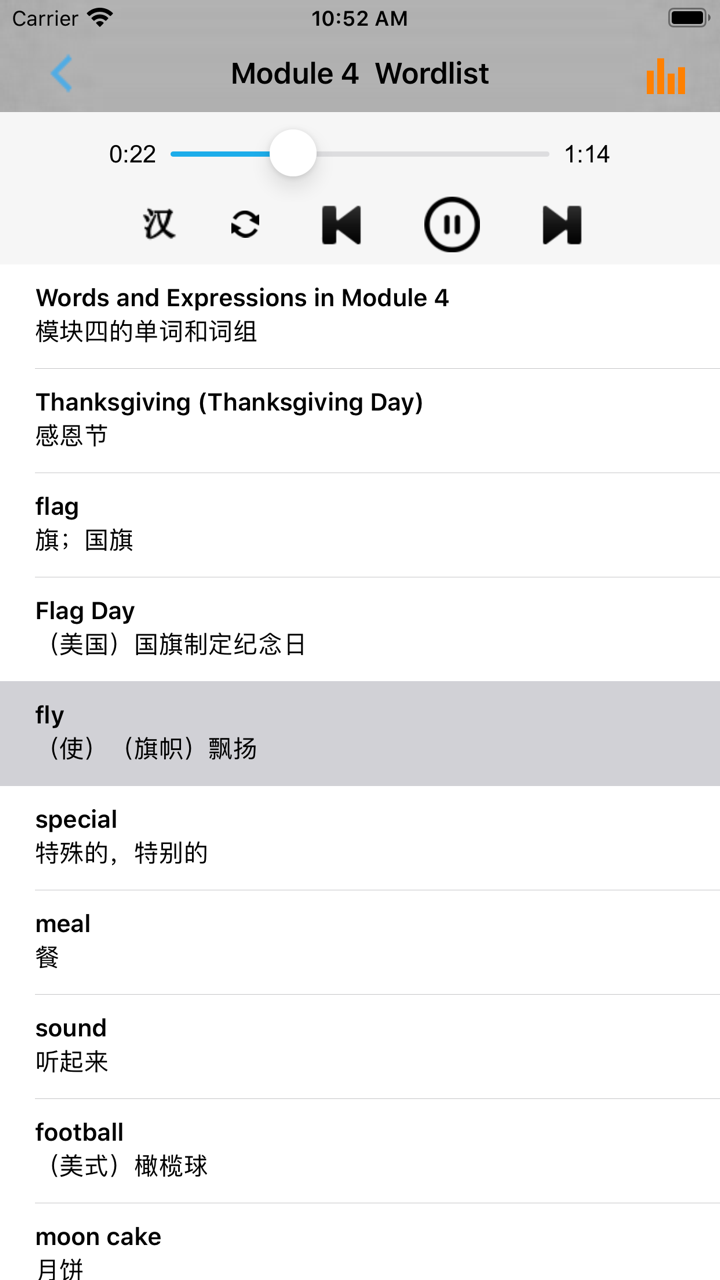Screen dimensions: 720x1280
Task: Tap the orange statistics icon in the navigation bar
Action: pos(666,73)
